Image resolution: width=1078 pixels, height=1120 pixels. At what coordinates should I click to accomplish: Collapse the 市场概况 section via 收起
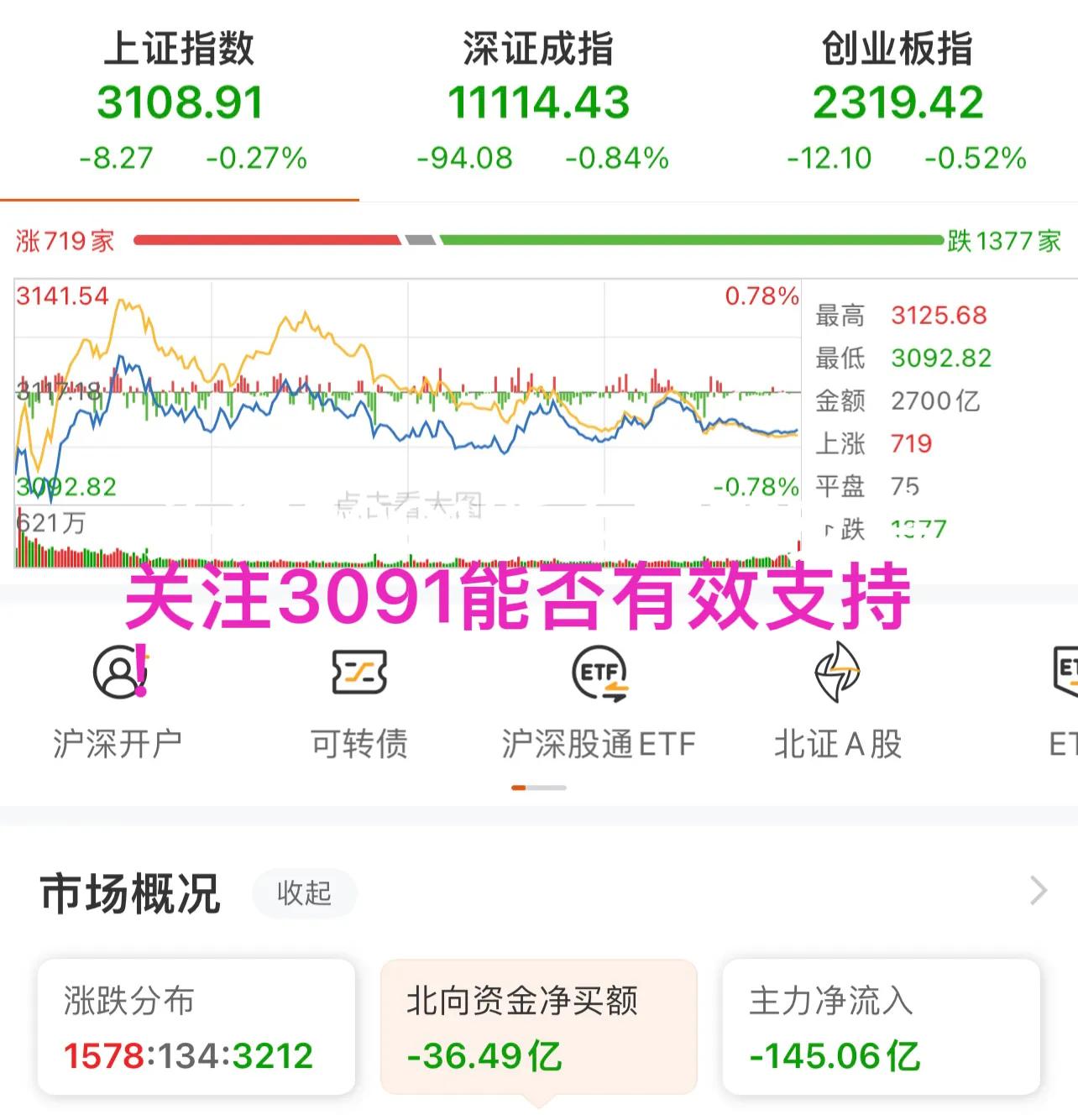[x=304, y=893]
